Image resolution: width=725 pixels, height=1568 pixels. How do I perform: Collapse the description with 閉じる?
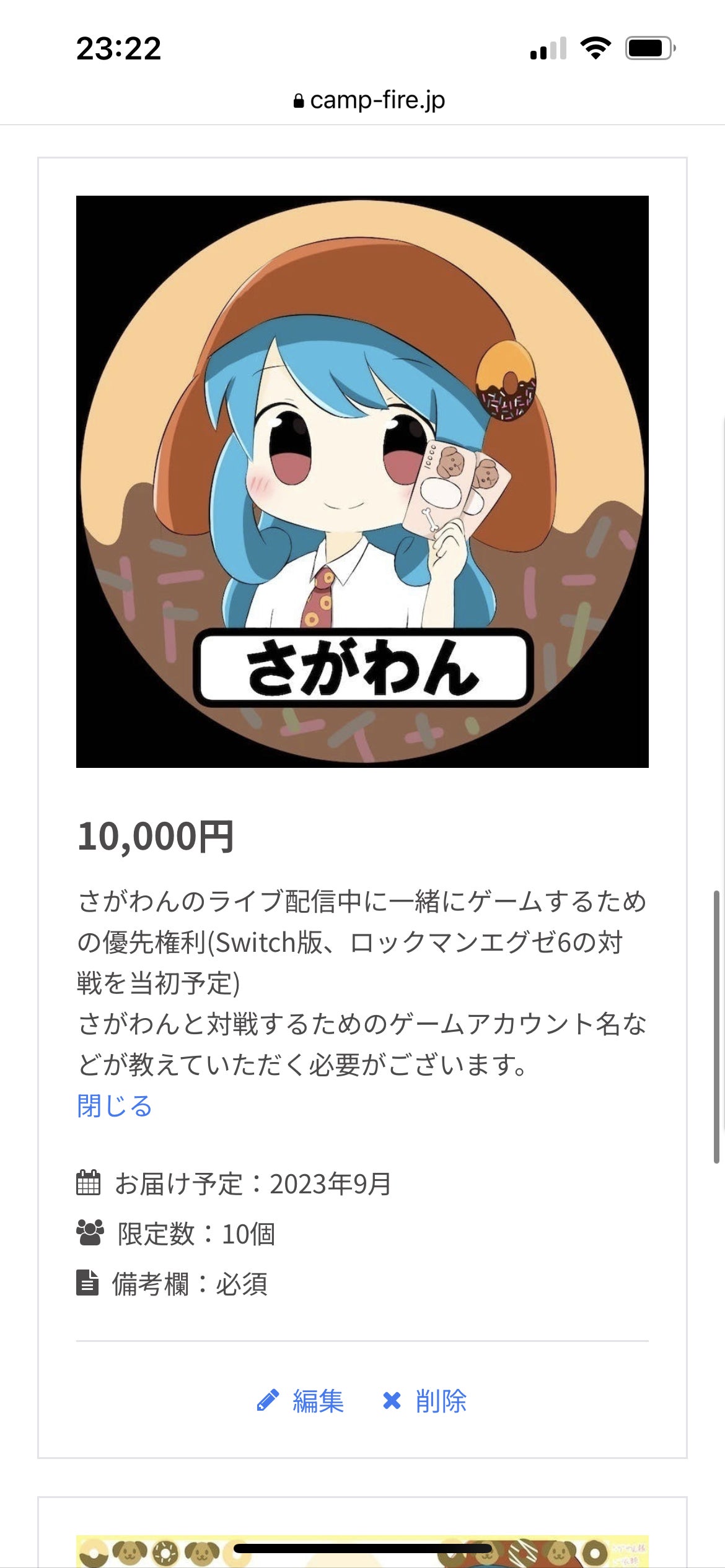115,1106
